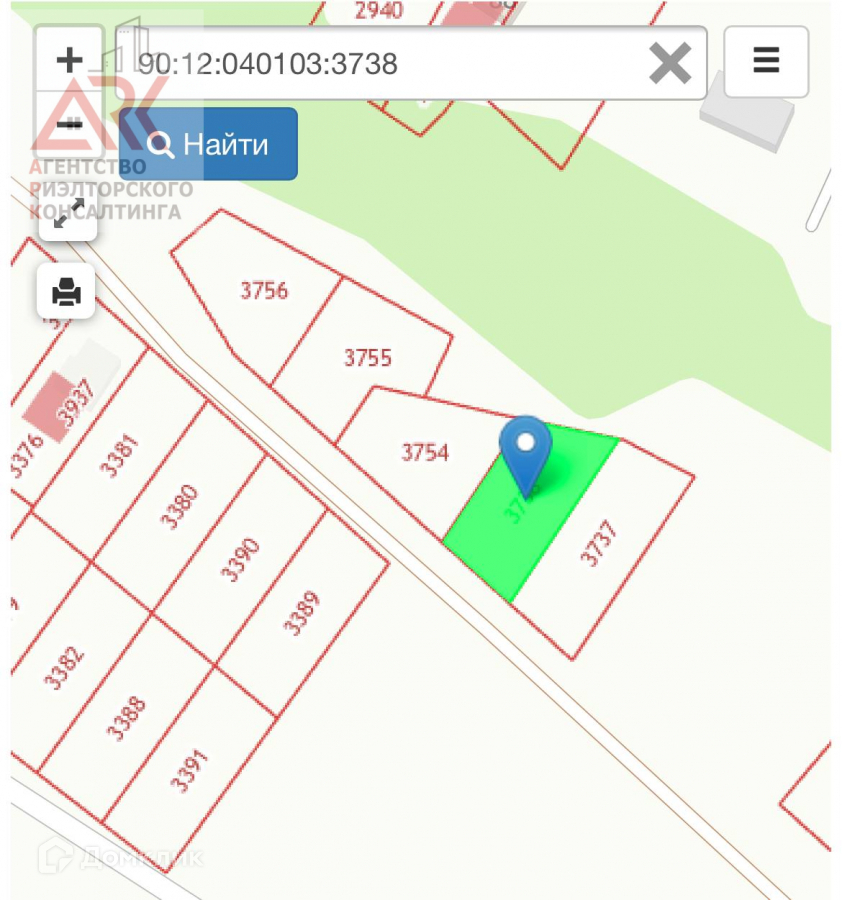Viewport: 842px width, 900px height.
Task: Select parcel 3754 on the map
Action: pyautogui.click(x=425, y=452)
